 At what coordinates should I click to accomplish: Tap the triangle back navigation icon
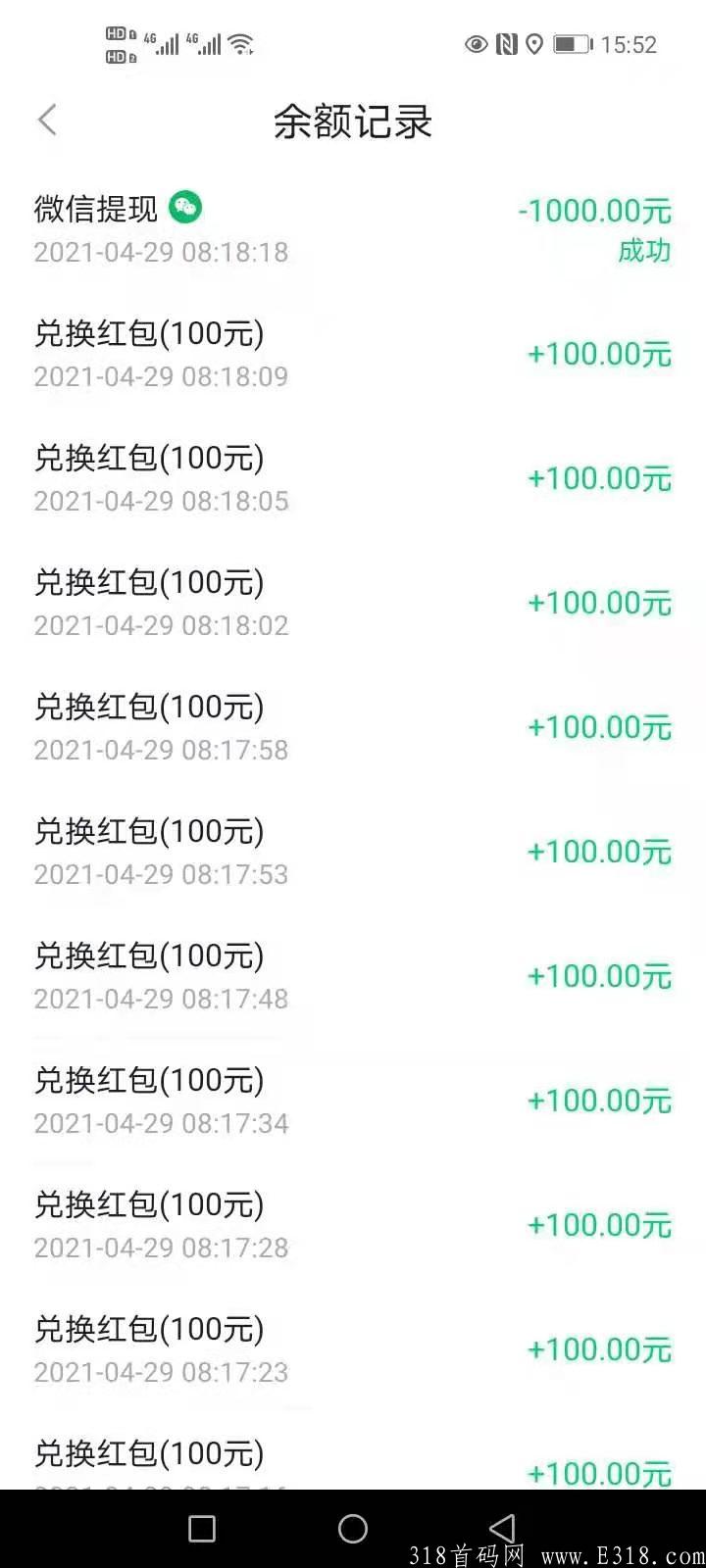click(x=502, y=1527)
